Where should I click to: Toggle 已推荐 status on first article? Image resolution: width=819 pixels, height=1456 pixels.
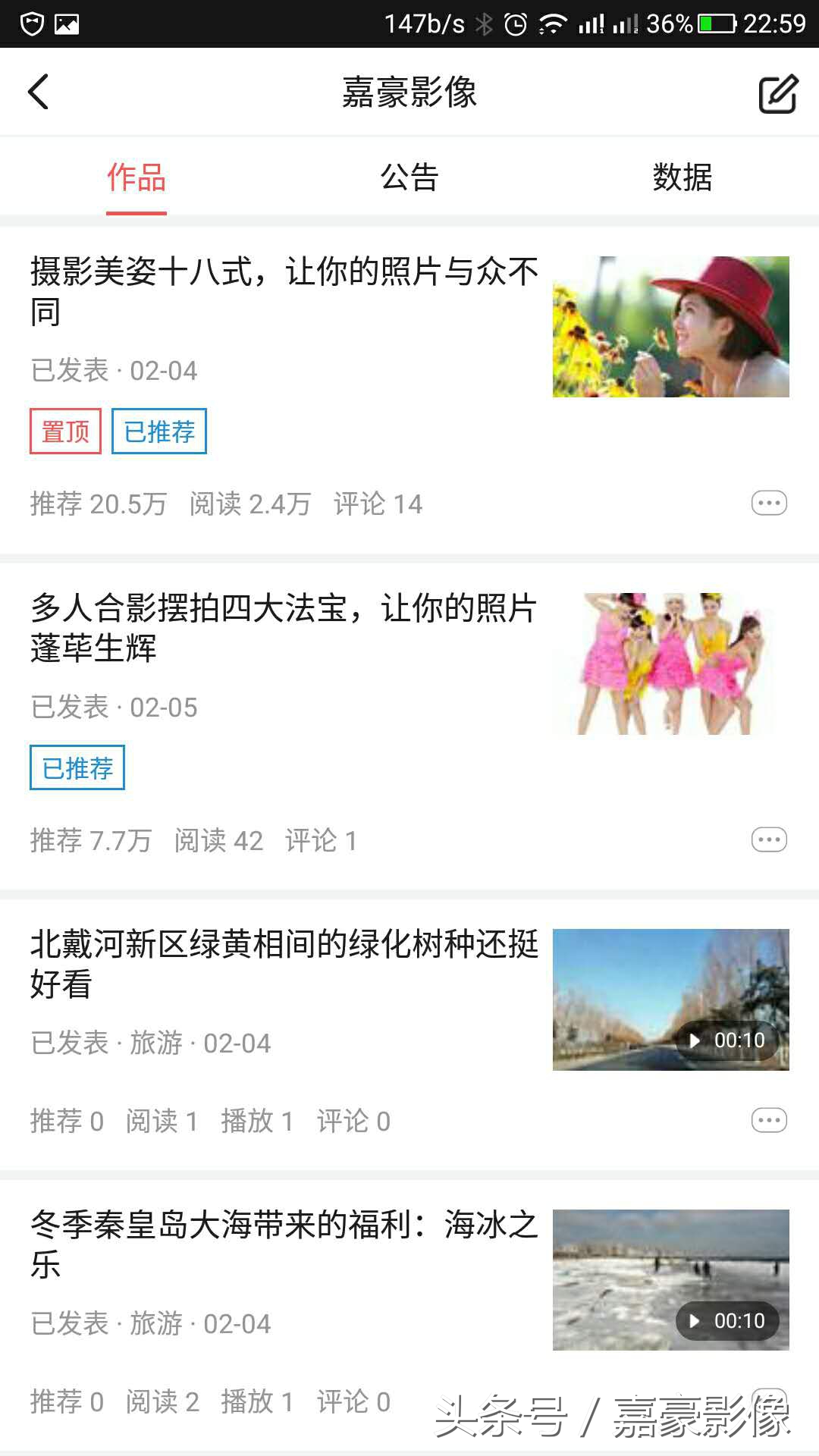coord(159,431)
